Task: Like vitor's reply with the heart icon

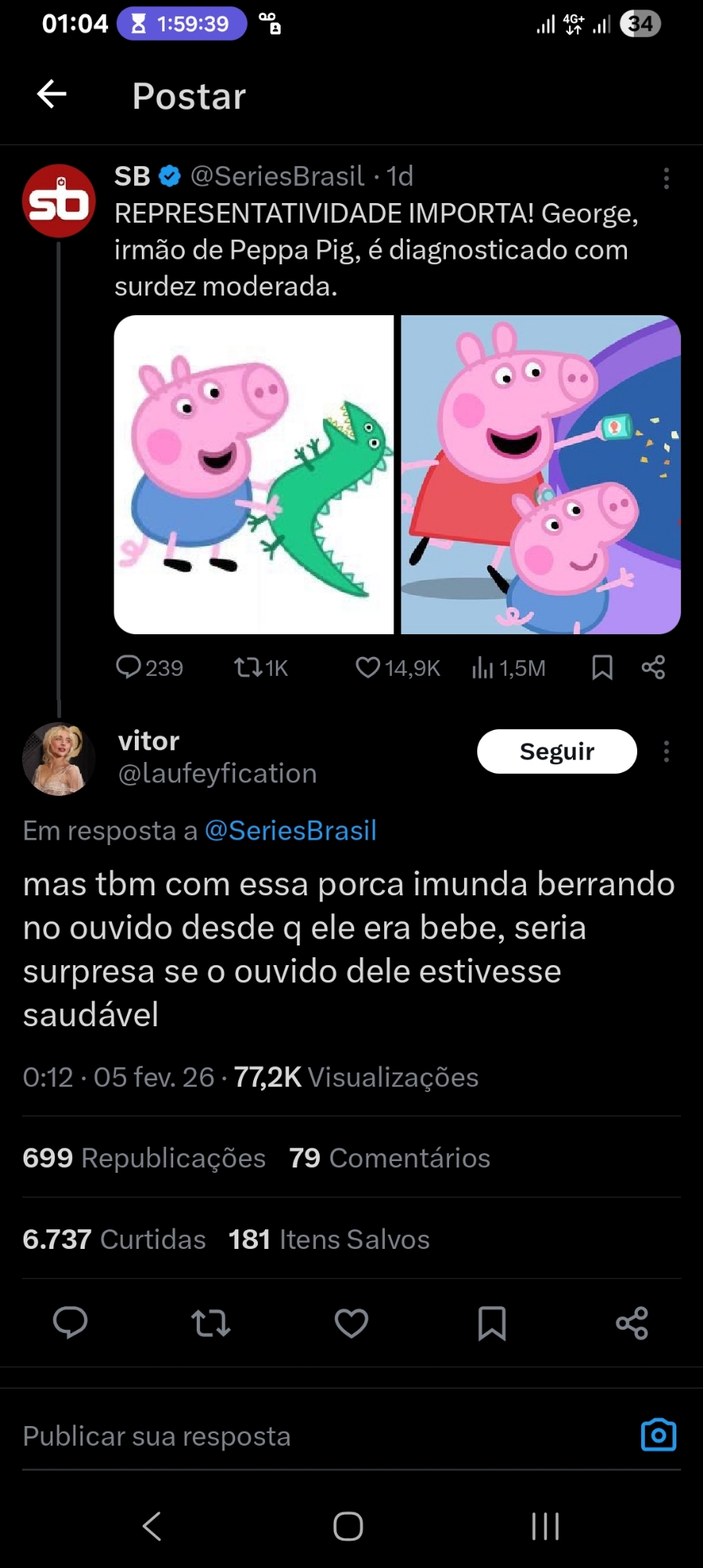Action: (351, 1323)
